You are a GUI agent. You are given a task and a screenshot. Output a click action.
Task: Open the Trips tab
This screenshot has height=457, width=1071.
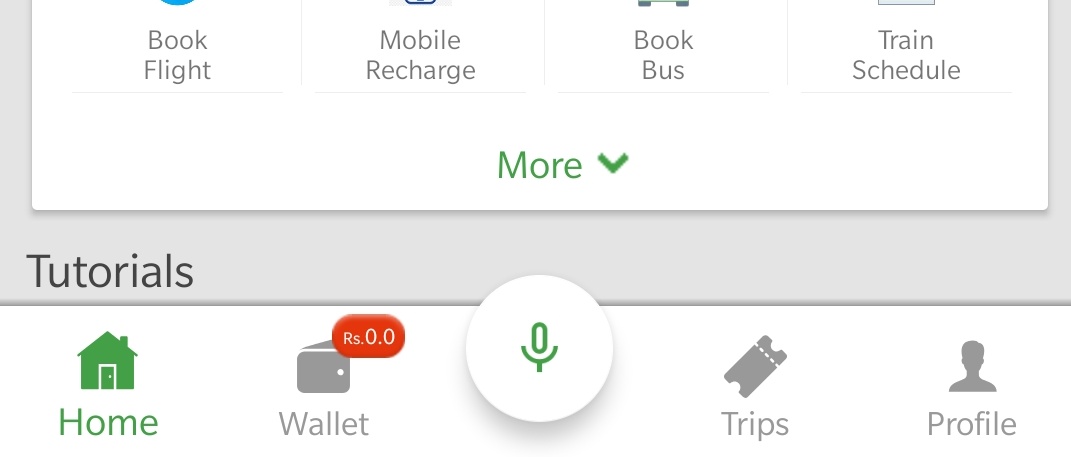pyautogui.click(x=755, y=386)
